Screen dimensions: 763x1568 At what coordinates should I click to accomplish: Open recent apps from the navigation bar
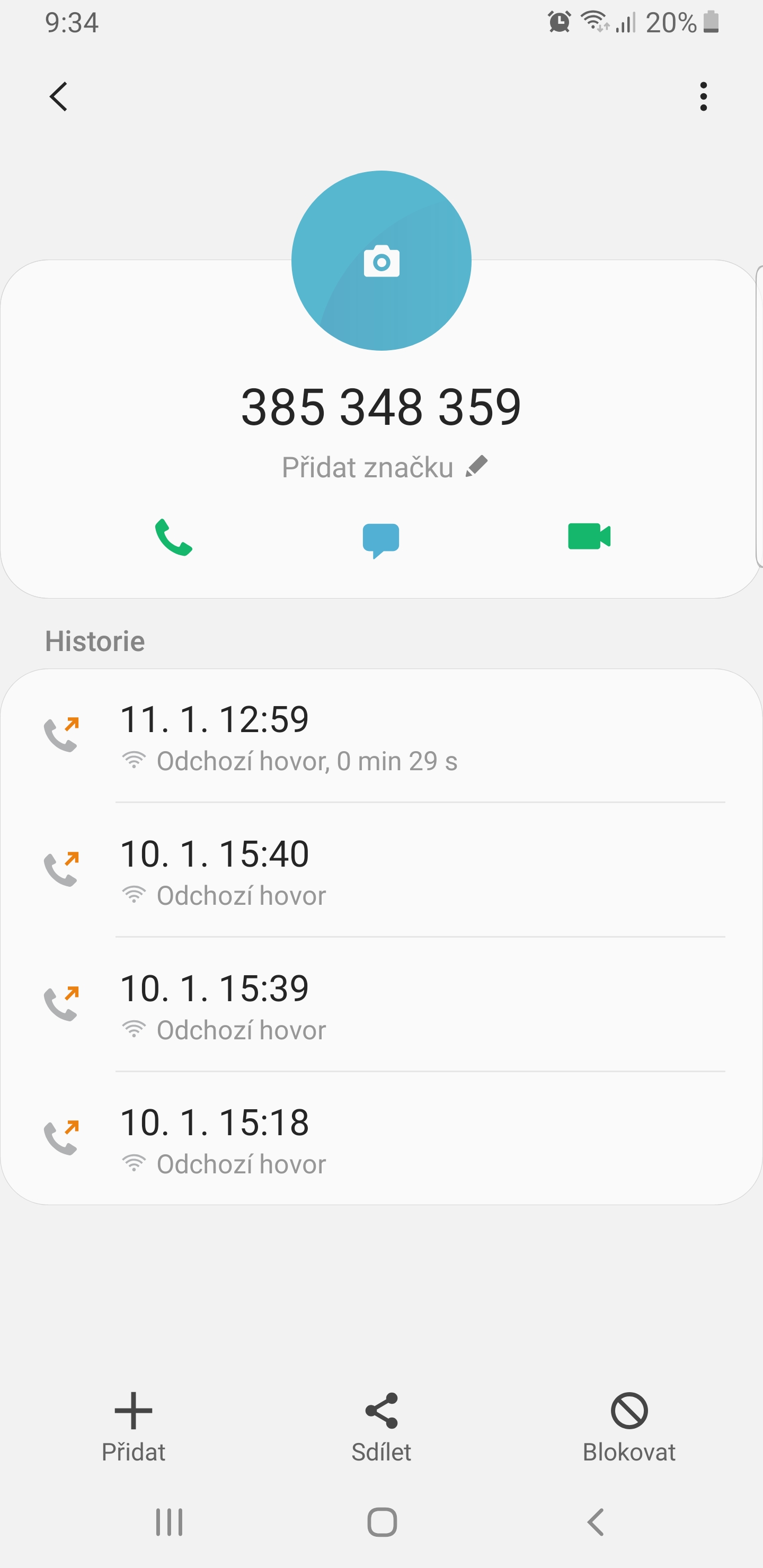[x=169, y=1522]
